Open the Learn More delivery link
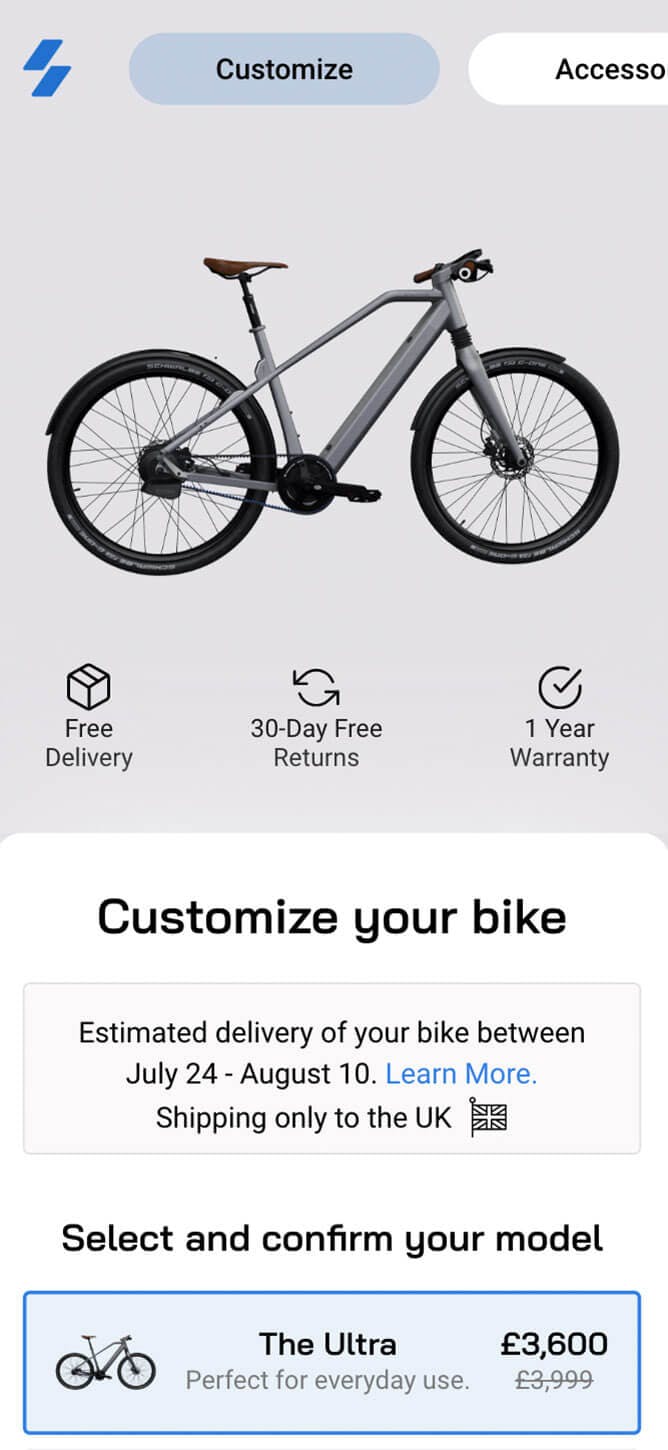Screen dimensions: 668x1450 (461, 1074)
